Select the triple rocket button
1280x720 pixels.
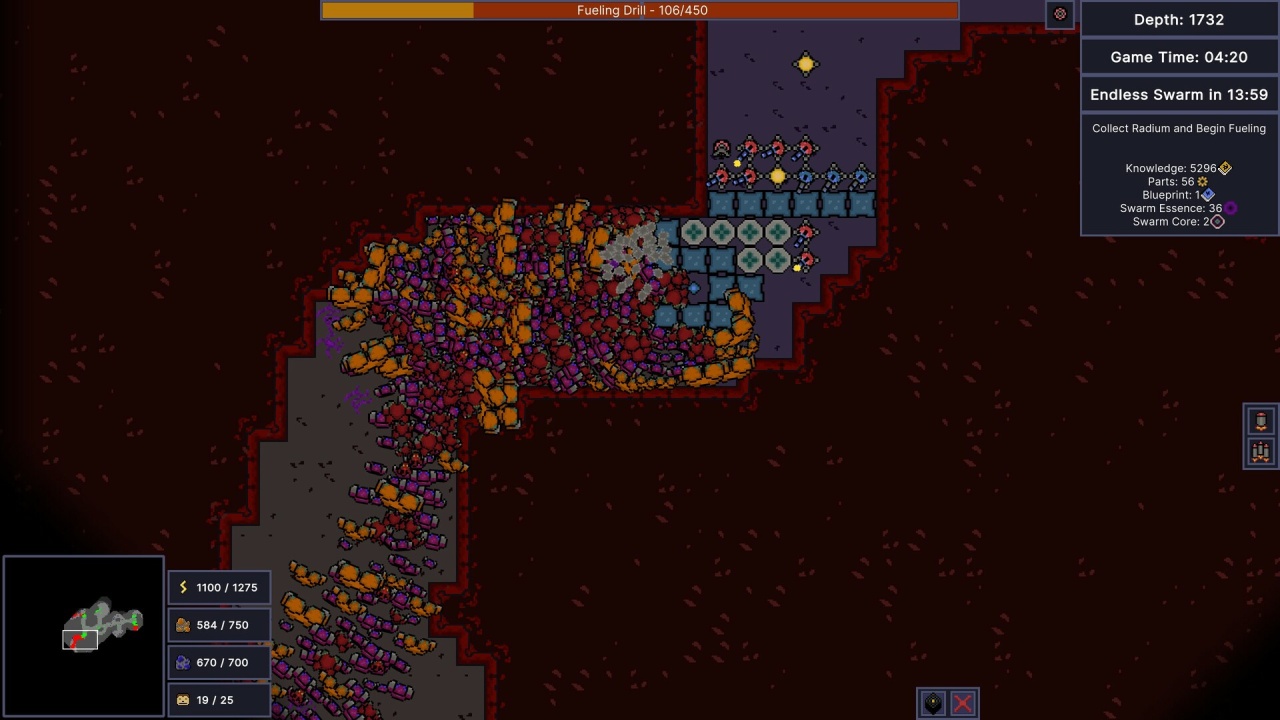pyautogui.click(x=1260, y=452)
